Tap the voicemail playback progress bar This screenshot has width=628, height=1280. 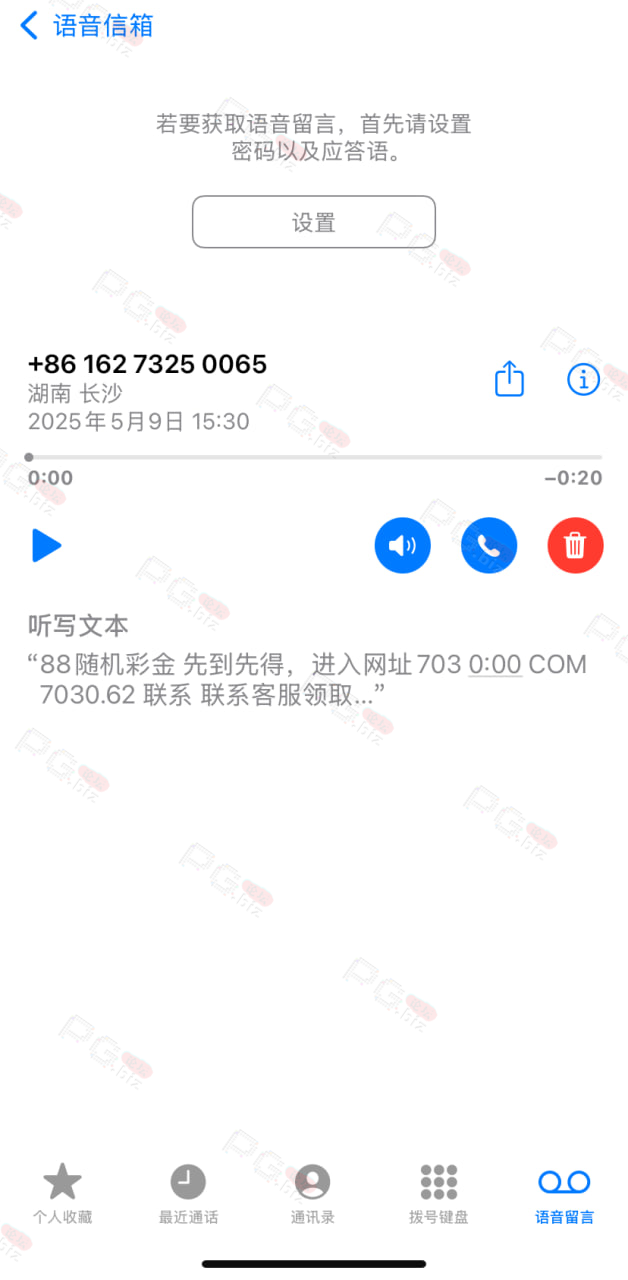click(x=315, y=457)
